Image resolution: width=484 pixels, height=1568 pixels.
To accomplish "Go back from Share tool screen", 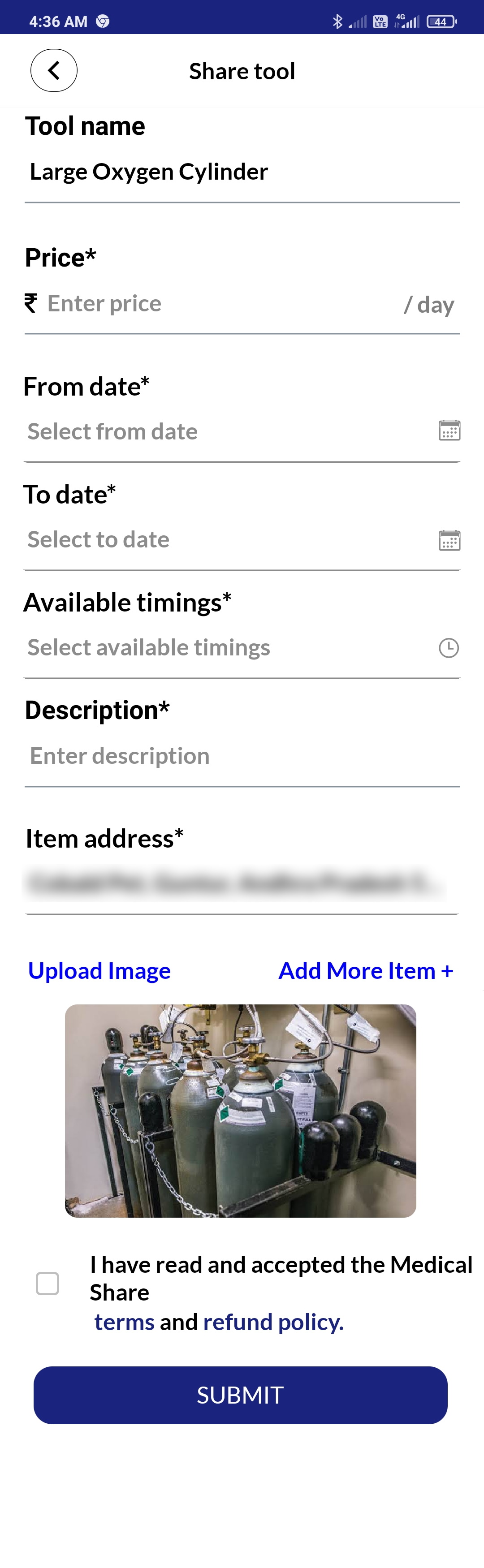I will [x=54, y=71].
